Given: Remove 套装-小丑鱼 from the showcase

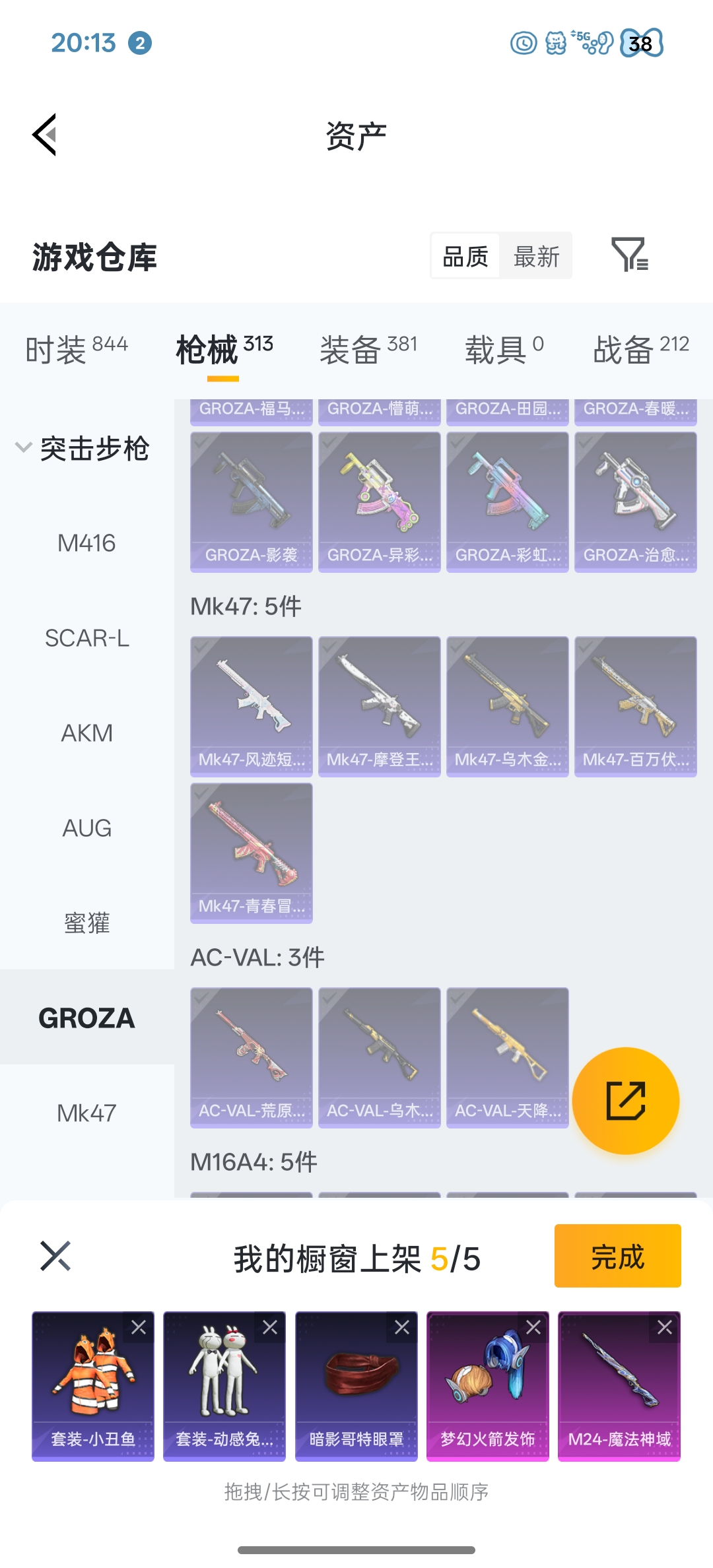Looking at the screenshot, I should coord(139,1327).
